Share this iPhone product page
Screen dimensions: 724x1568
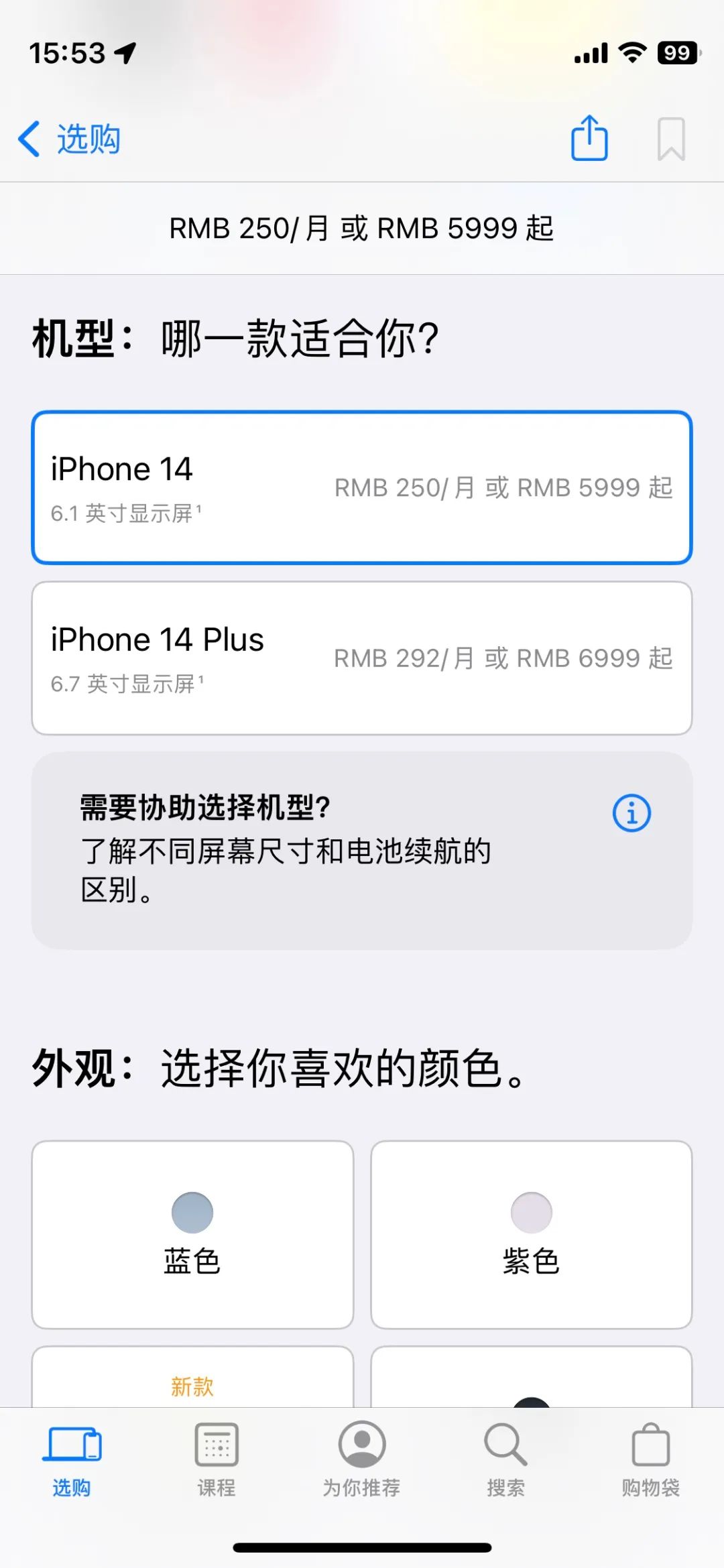pyautogui.click(x=589, y=138)
